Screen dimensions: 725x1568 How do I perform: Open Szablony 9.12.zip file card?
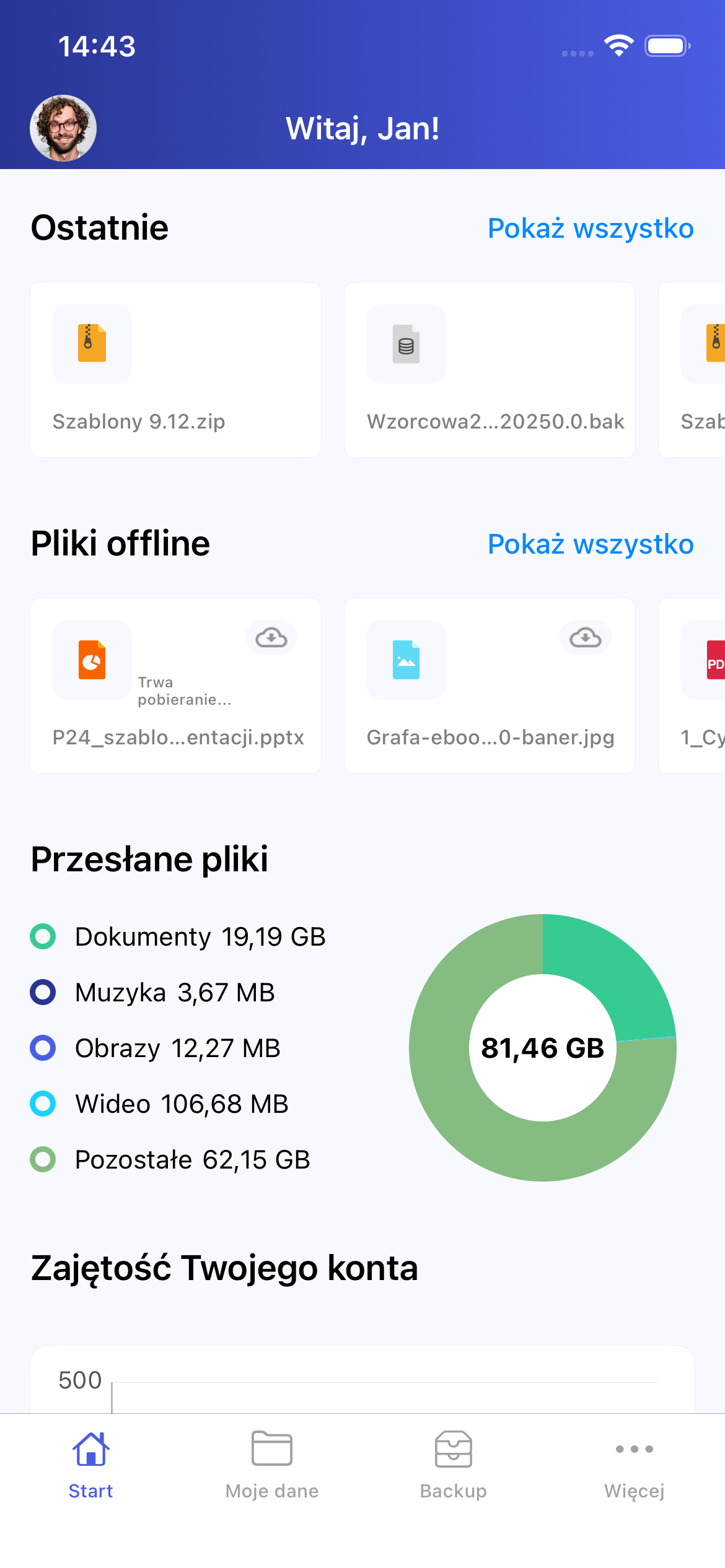pyautogui.click(x=175, y=370)
